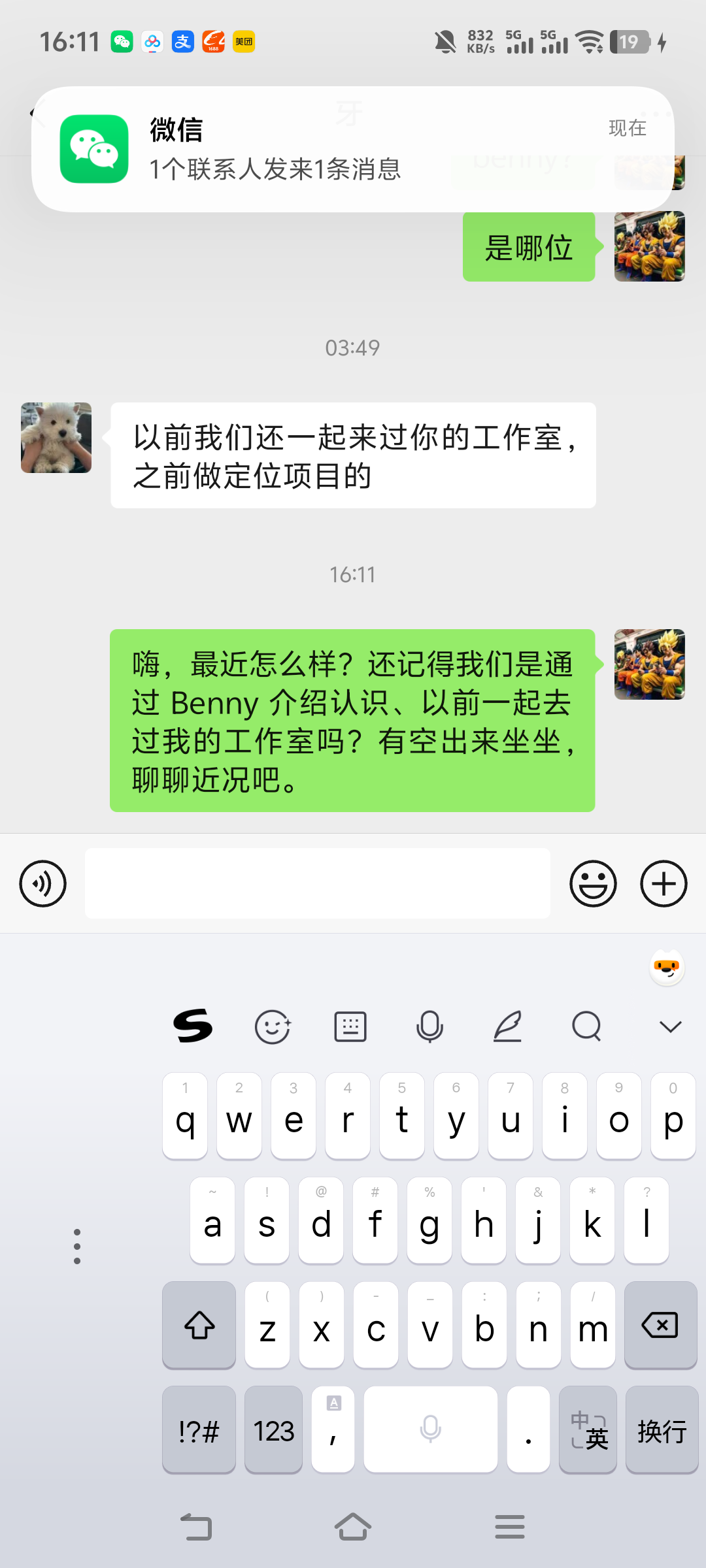This screenshot has height=1568, width=706.
Task: Open the WeChat new message notification
Action: (353, 149)
